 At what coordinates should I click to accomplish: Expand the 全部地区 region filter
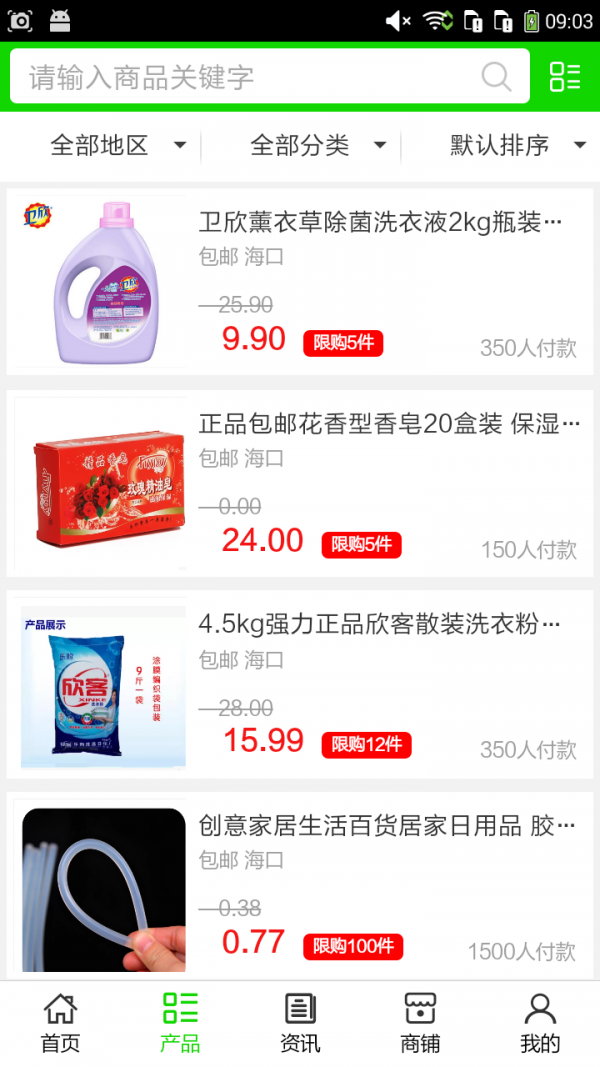(118, 146)
